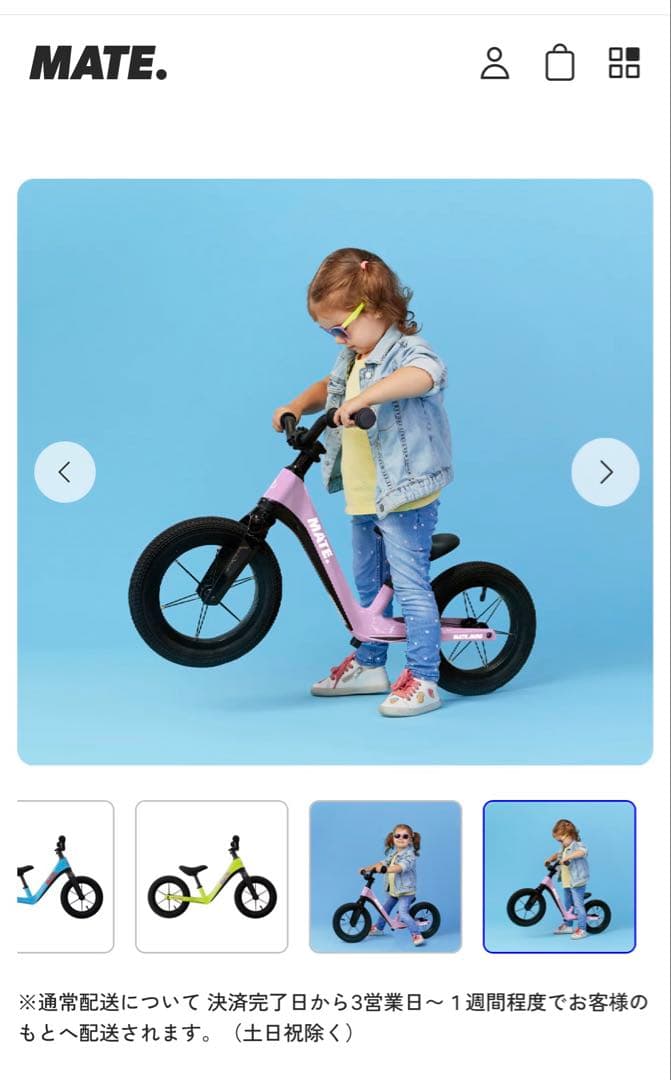Open the grid menu icon

pos(624,63)
